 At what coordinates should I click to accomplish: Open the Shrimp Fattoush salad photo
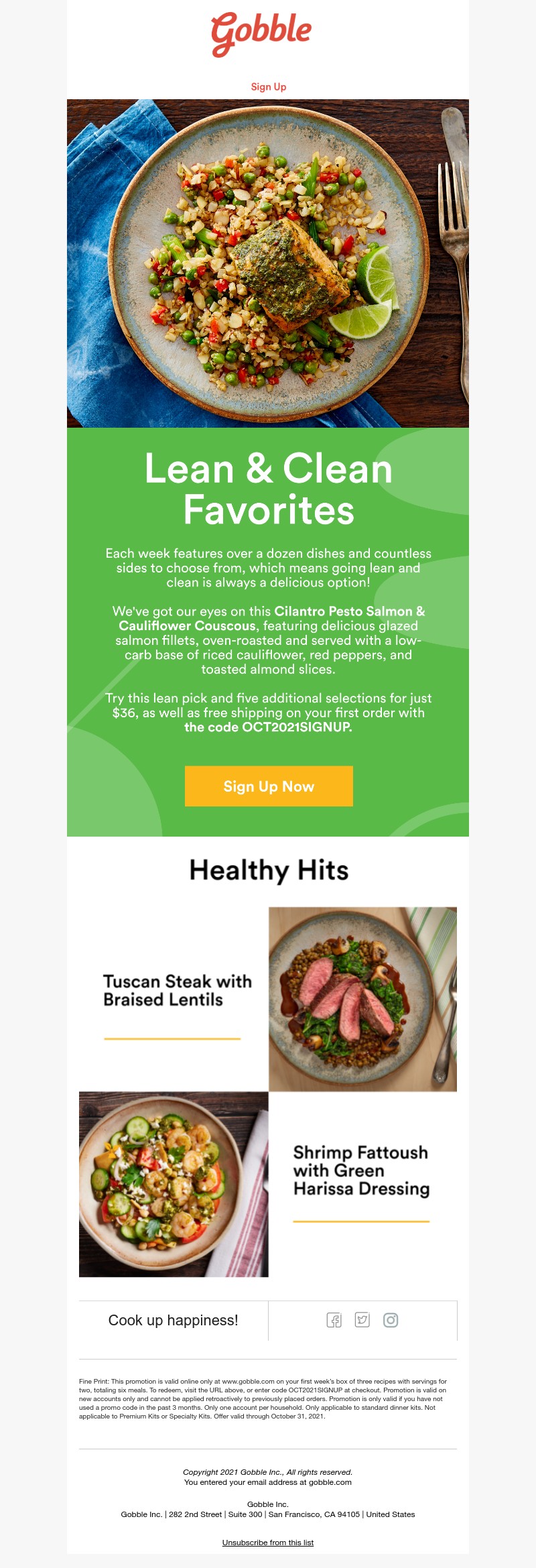point(174,1184)
